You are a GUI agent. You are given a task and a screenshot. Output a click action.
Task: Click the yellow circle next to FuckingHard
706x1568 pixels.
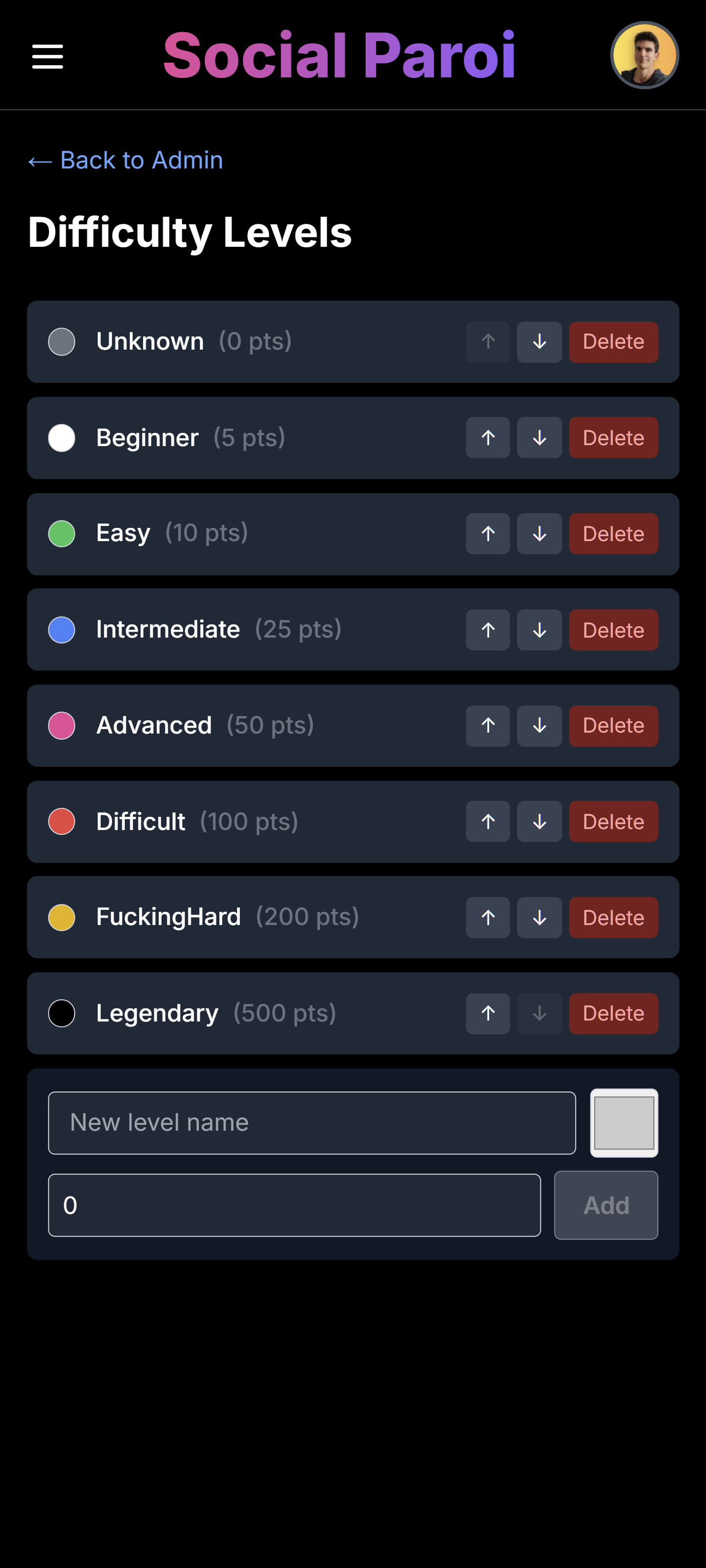[61, 917]
